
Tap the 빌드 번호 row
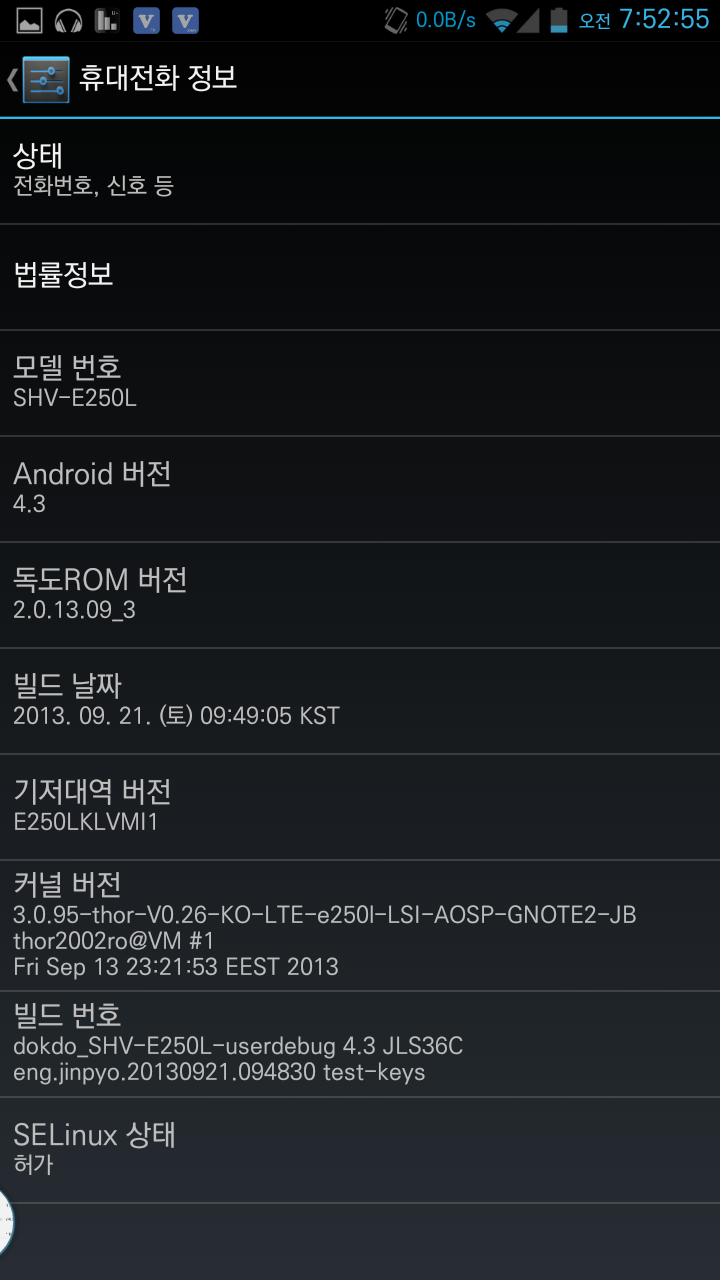click(360, 1044)
